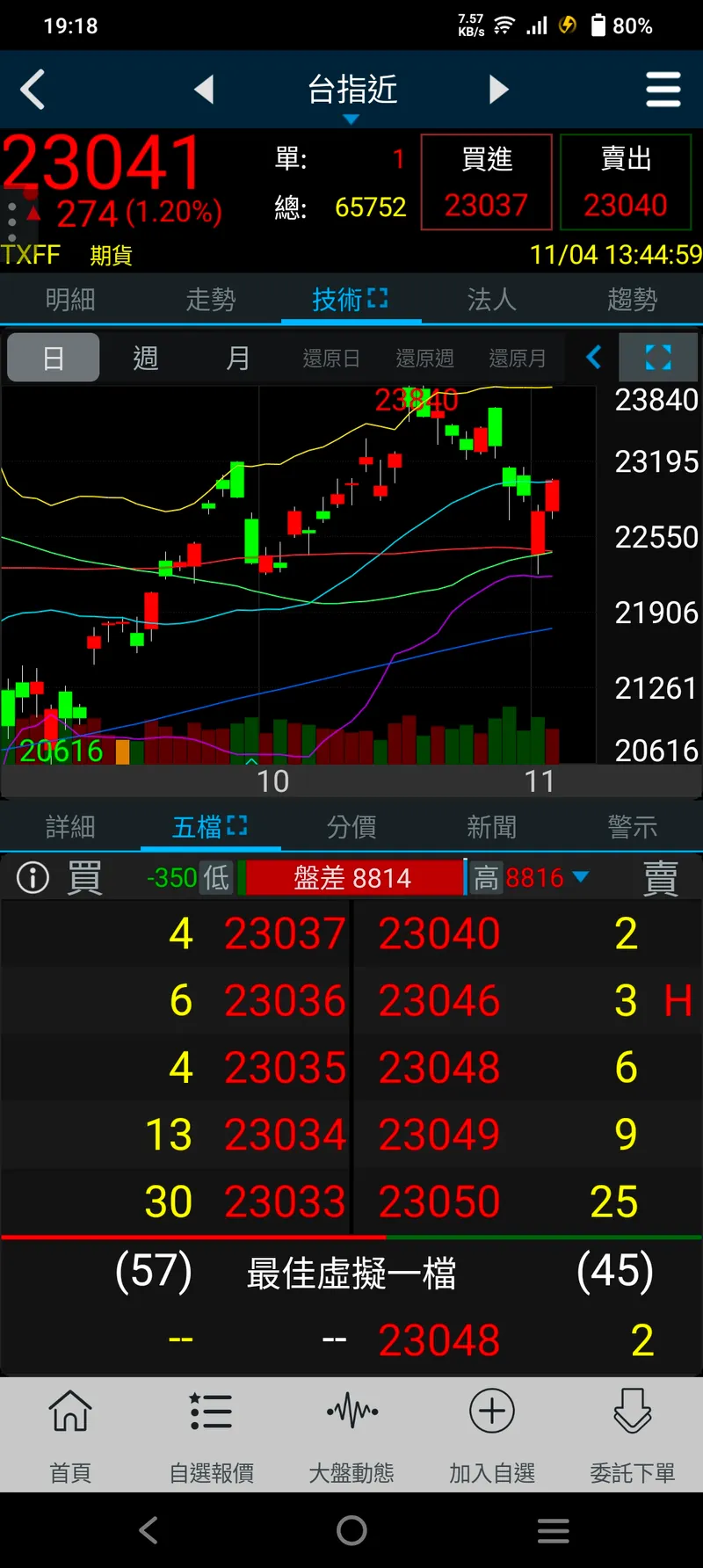Switch to the previous instrument
Screen dimensions: 703x1568
tap(204, 90)
